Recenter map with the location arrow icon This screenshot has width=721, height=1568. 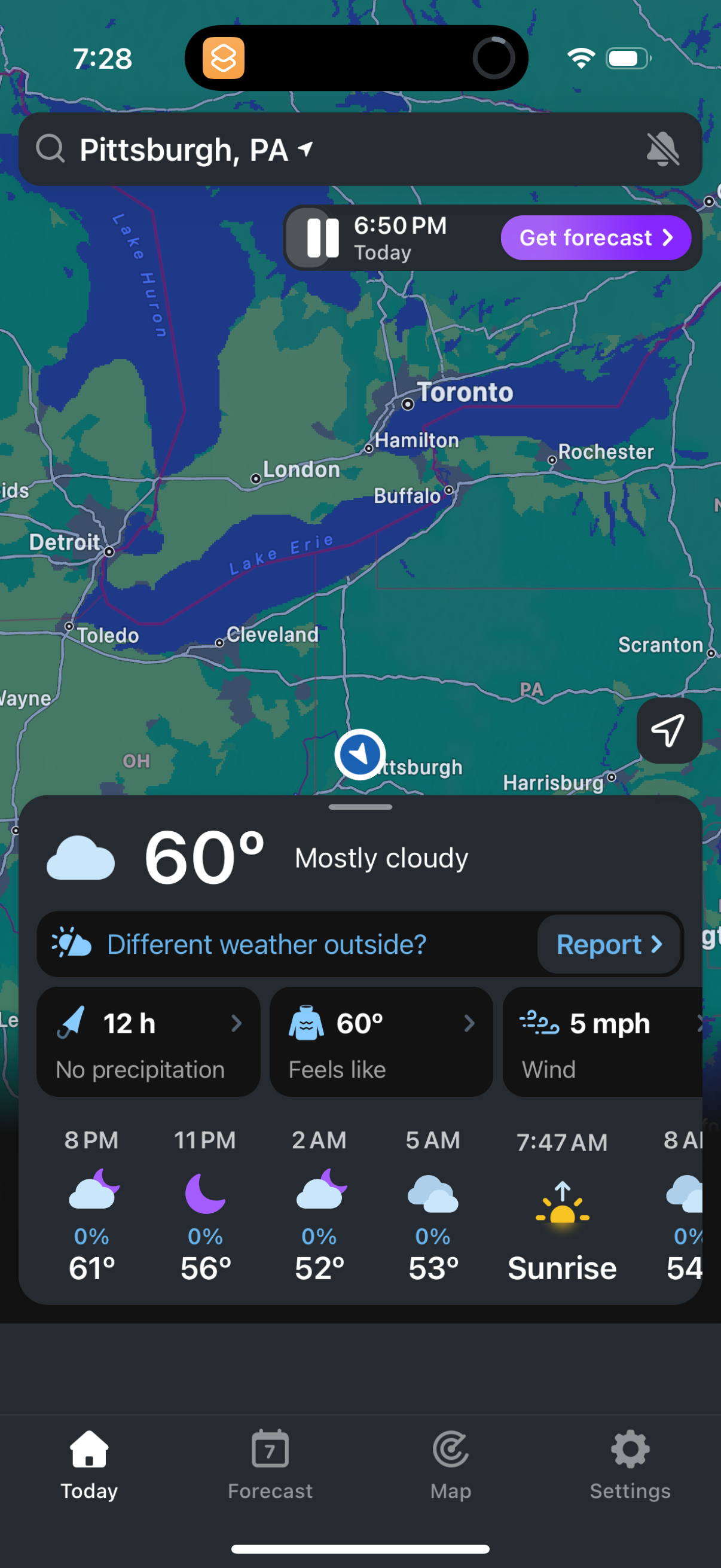(668, 730)
